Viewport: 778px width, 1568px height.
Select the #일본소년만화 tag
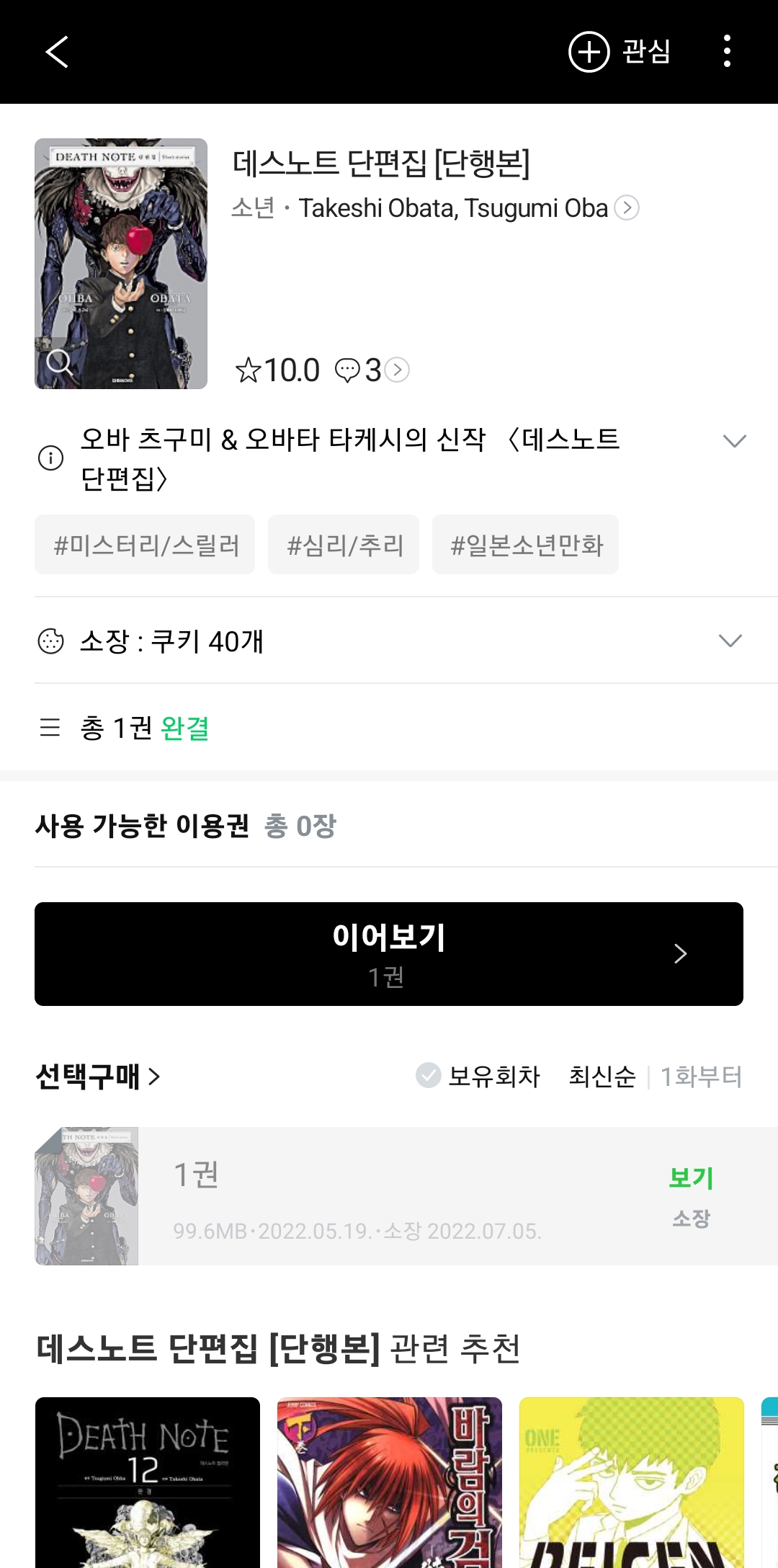coord(525,545)
